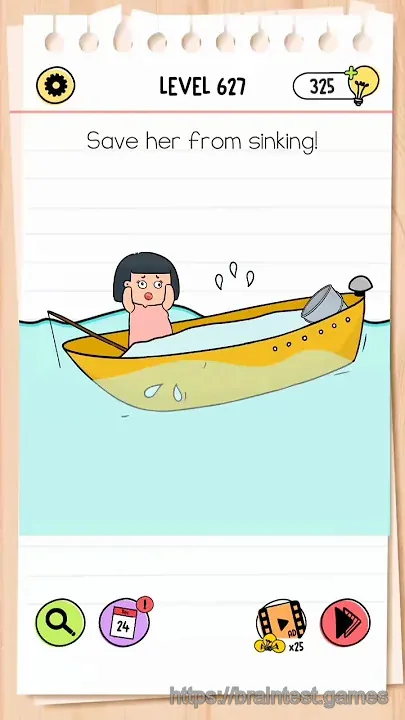Get more hints via the lightbulb
The image size is (405, 720).
(x=363, y=85)
